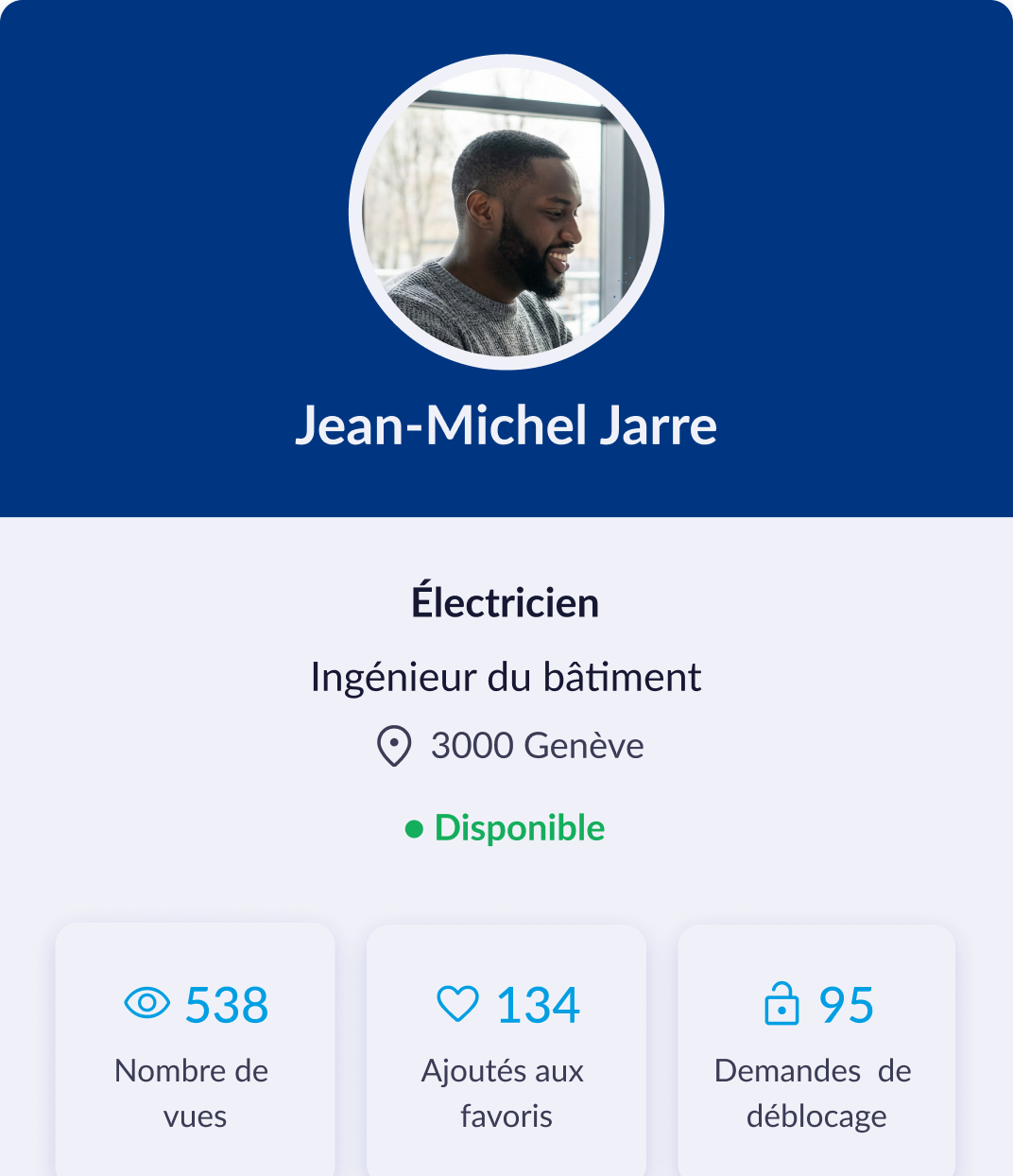1013x1176 pixels.
Task: Click the Ingénieur du bâtiment title
Action: [x=506, y=676]
